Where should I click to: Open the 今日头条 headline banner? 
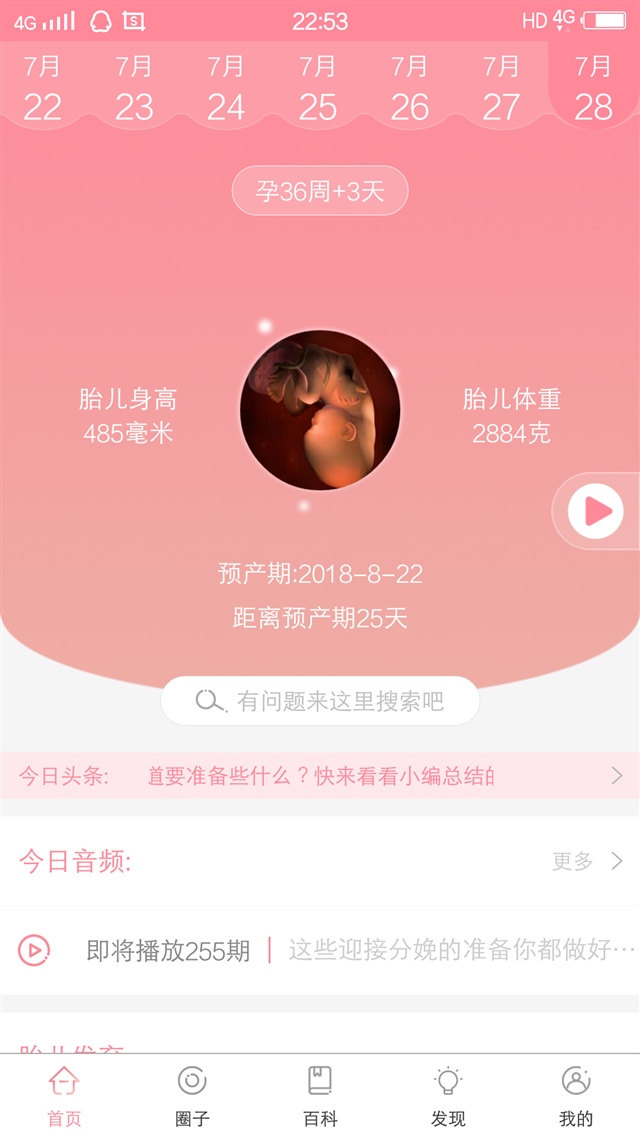point(320,776)
